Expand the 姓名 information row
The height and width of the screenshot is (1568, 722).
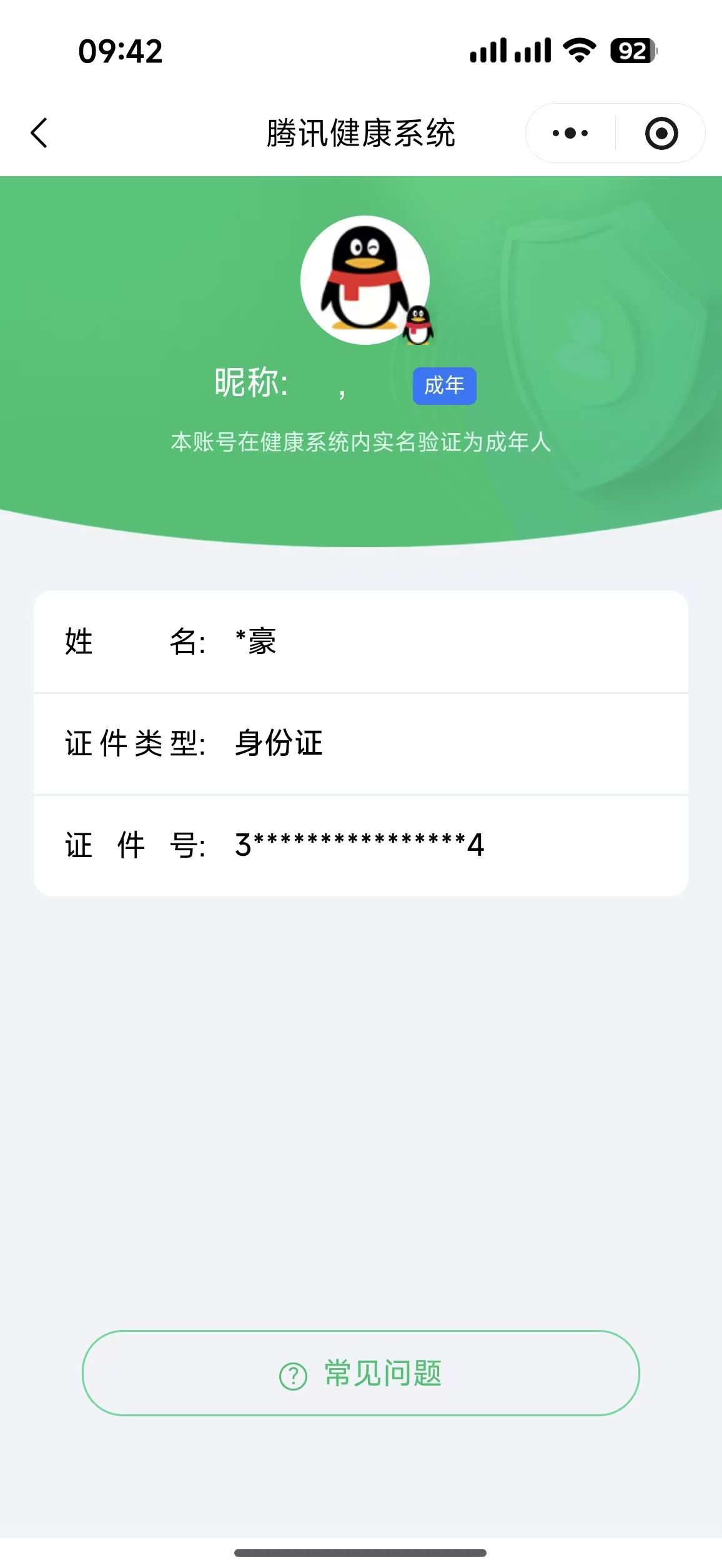pyautogui.click(x=361, y=642)
